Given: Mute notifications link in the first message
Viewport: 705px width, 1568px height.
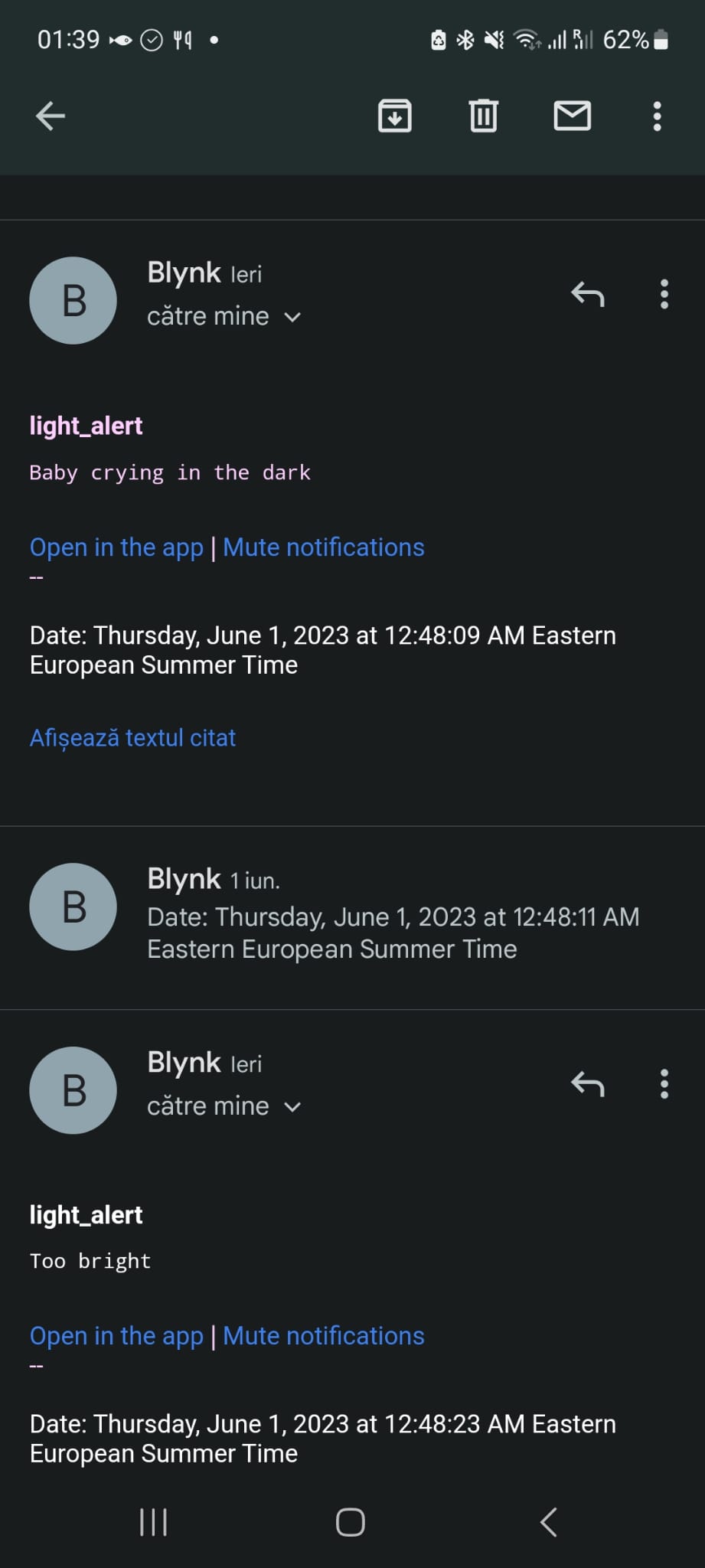Looking at the screenshot, I should (323, 547).
